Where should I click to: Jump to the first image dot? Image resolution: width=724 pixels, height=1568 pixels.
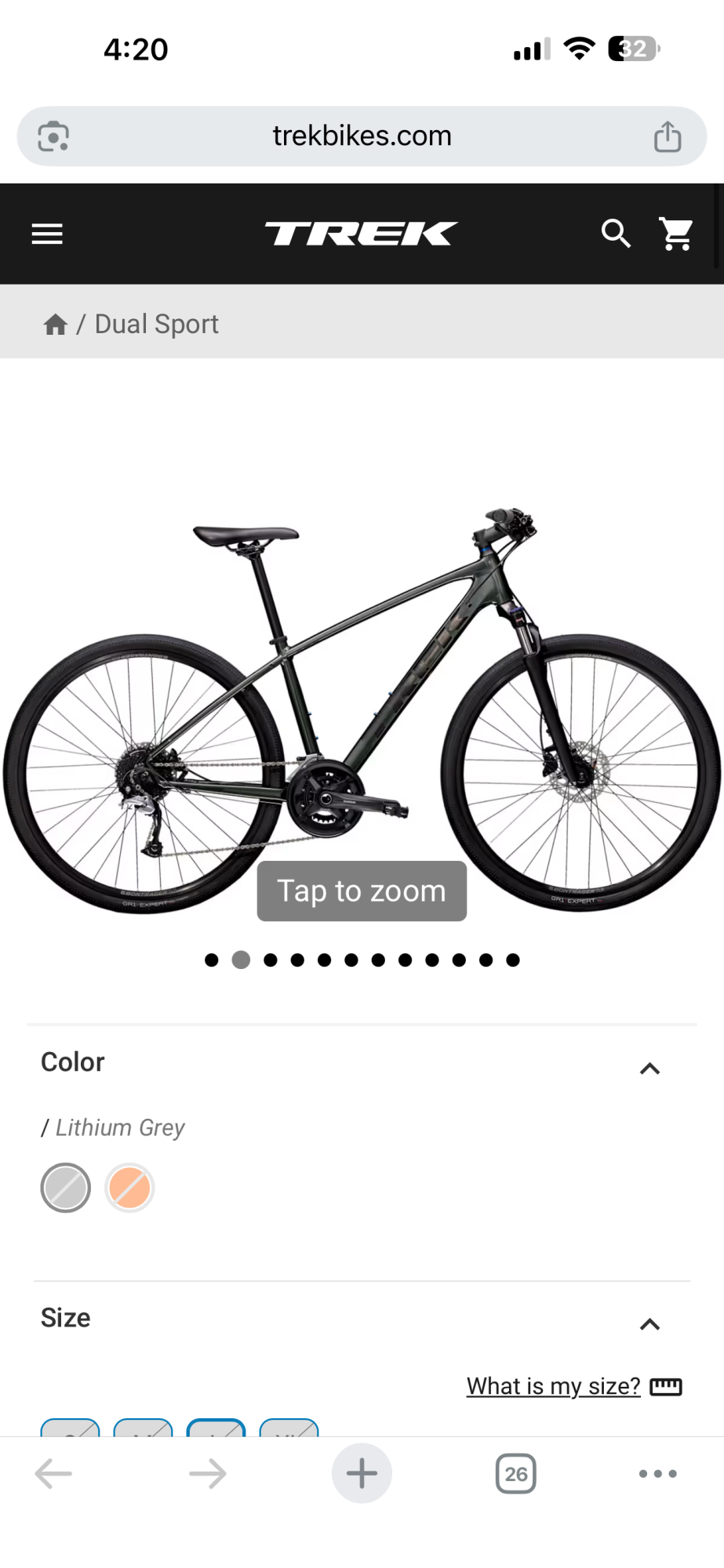(x=212, y=960)
